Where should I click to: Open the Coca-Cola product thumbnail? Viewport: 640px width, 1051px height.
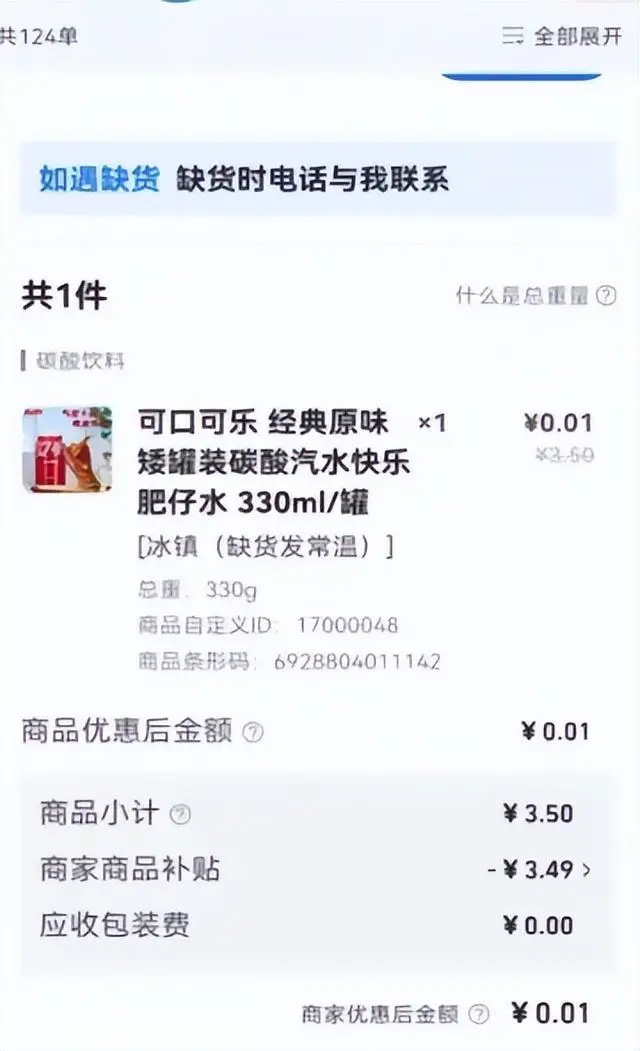67,450
